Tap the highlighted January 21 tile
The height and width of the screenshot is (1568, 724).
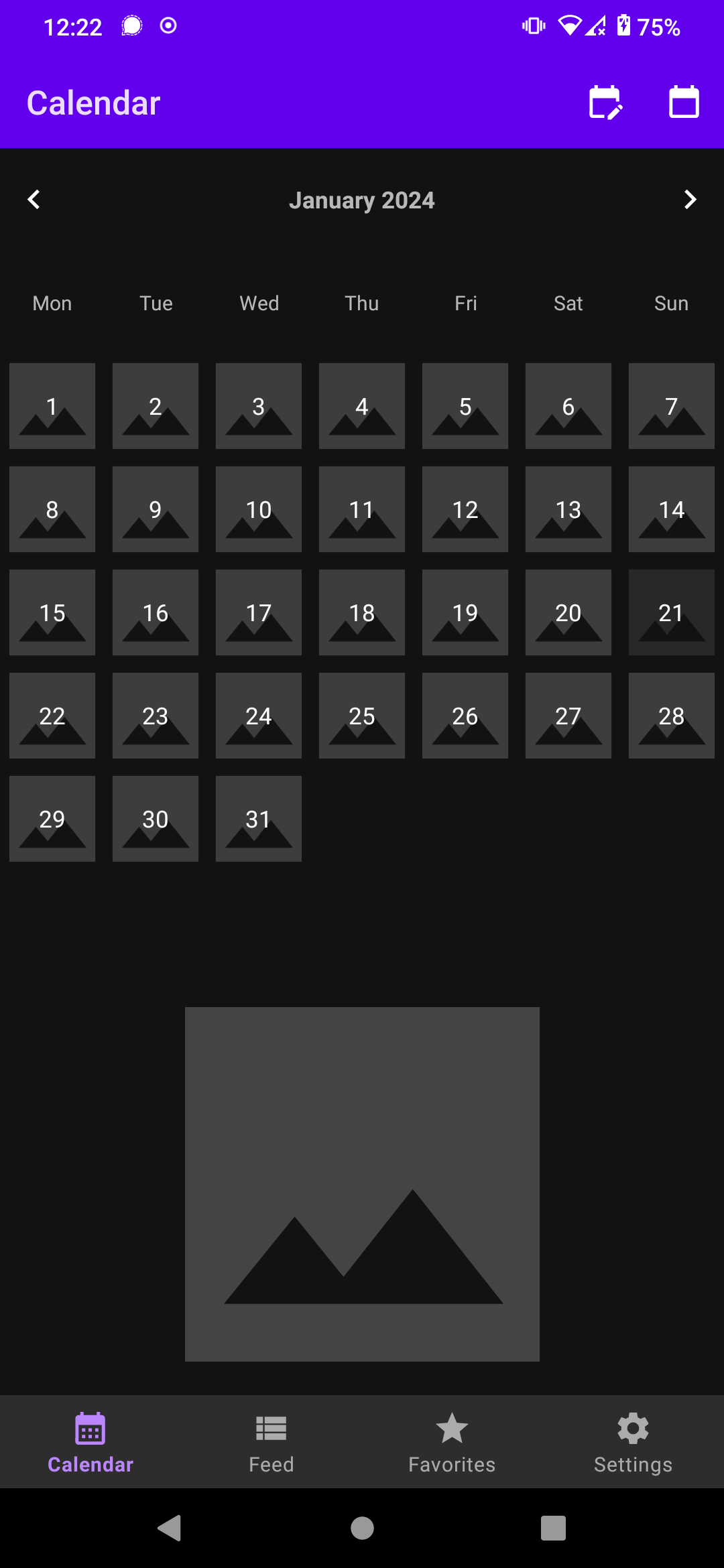coord(672,612)
